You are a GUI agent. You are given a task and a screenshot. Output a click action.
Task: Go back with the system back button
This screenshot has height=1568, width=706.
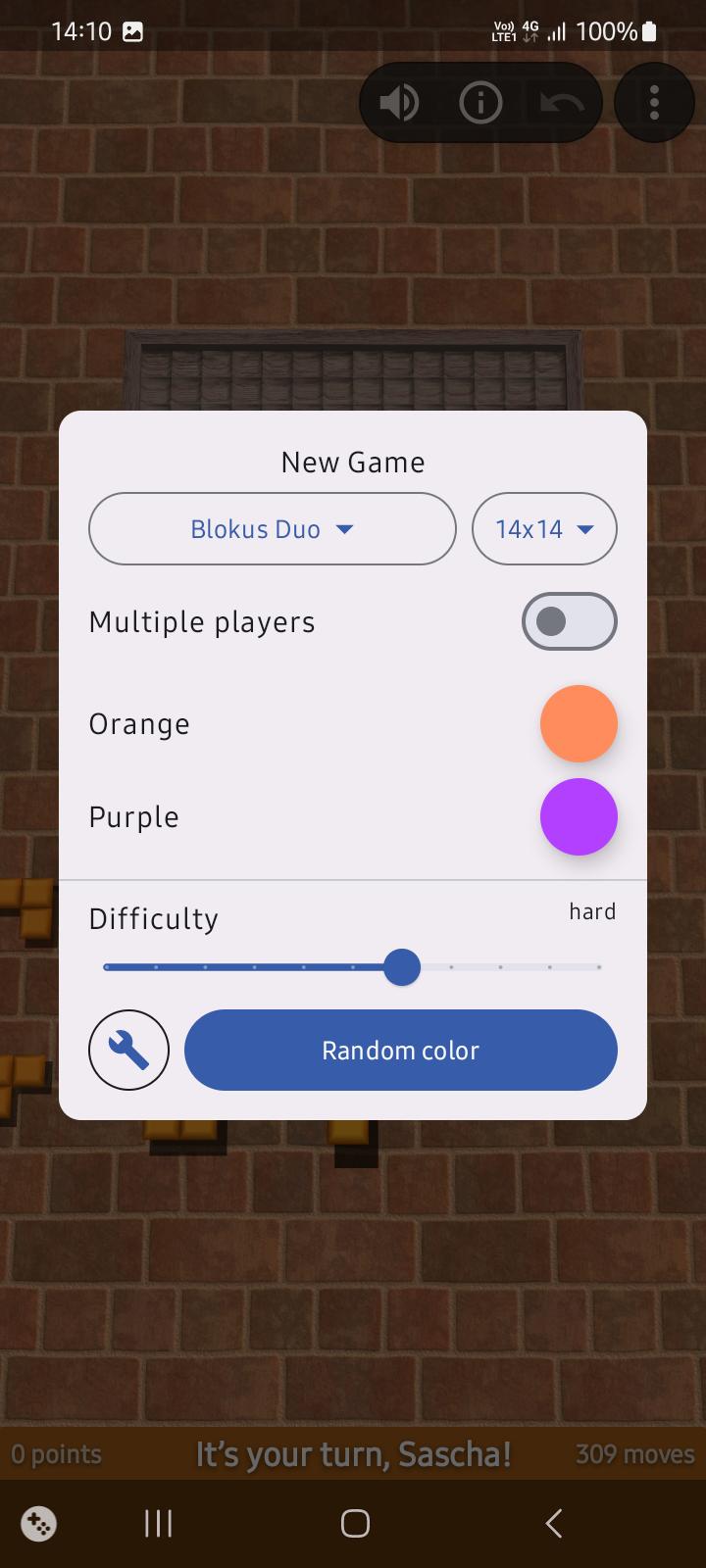click(554, 1523)
